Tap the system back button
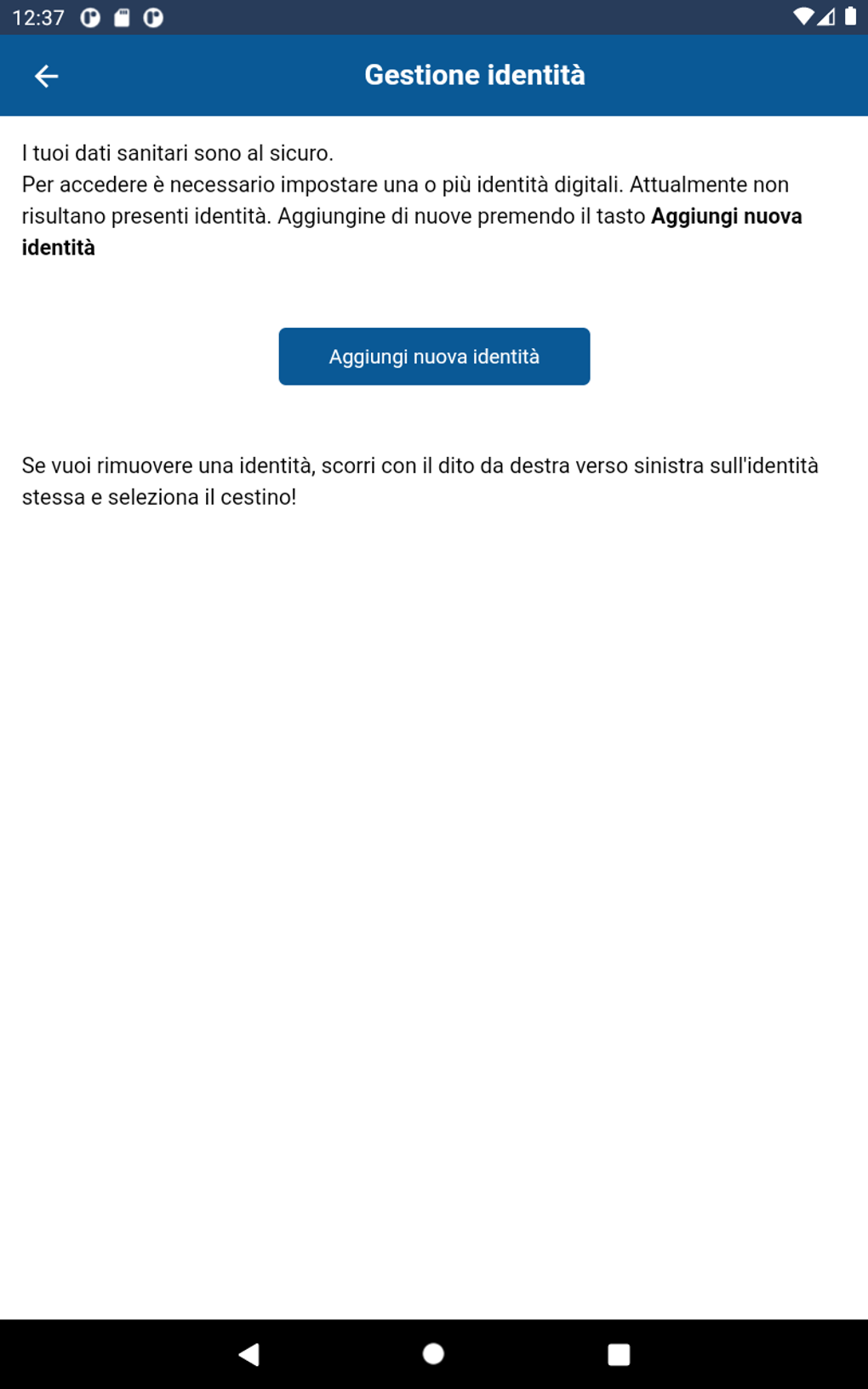Image resolution: width=868 pixels, height=1389 pixels. coord(248,1354)
